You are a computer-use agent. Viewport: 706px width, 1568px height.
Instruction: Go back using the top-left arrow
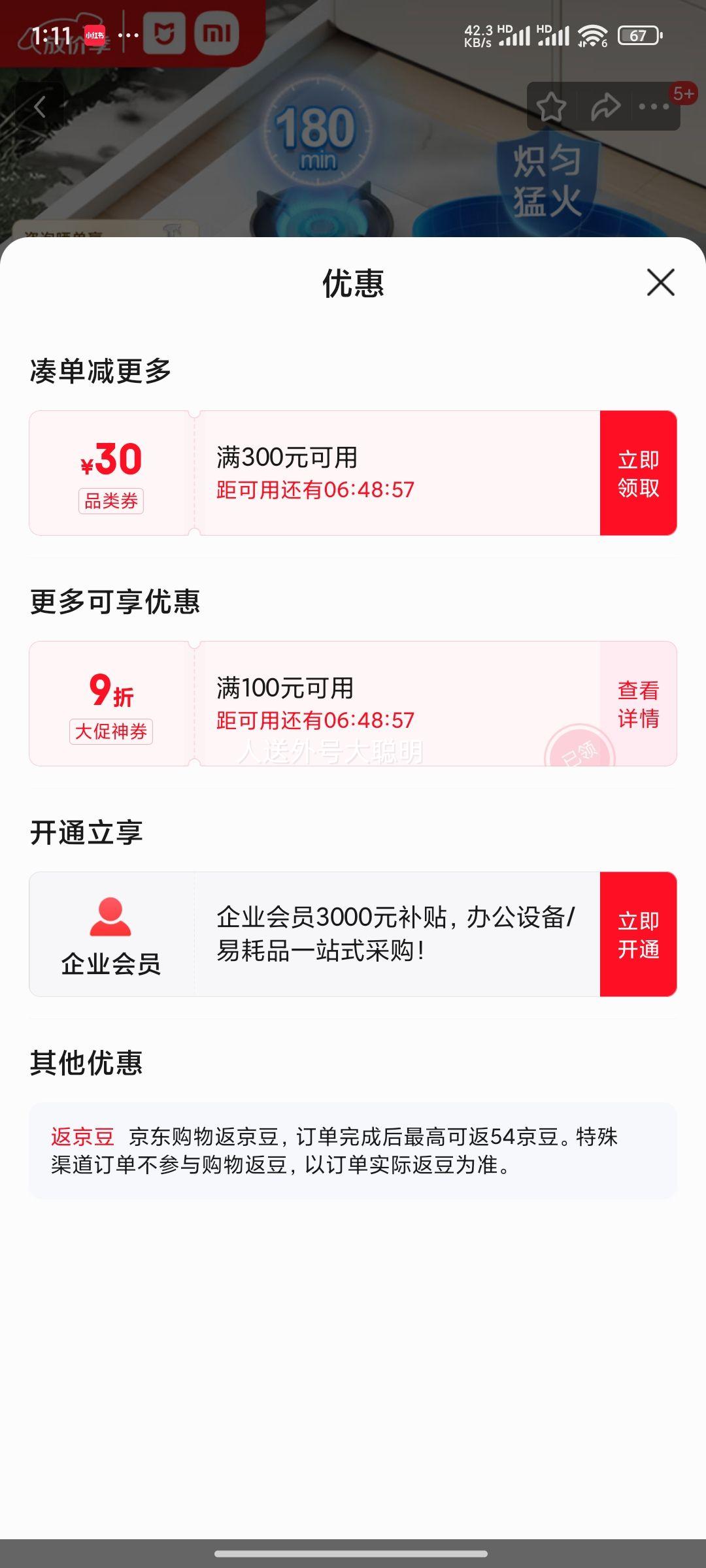(x=40, y=106)
